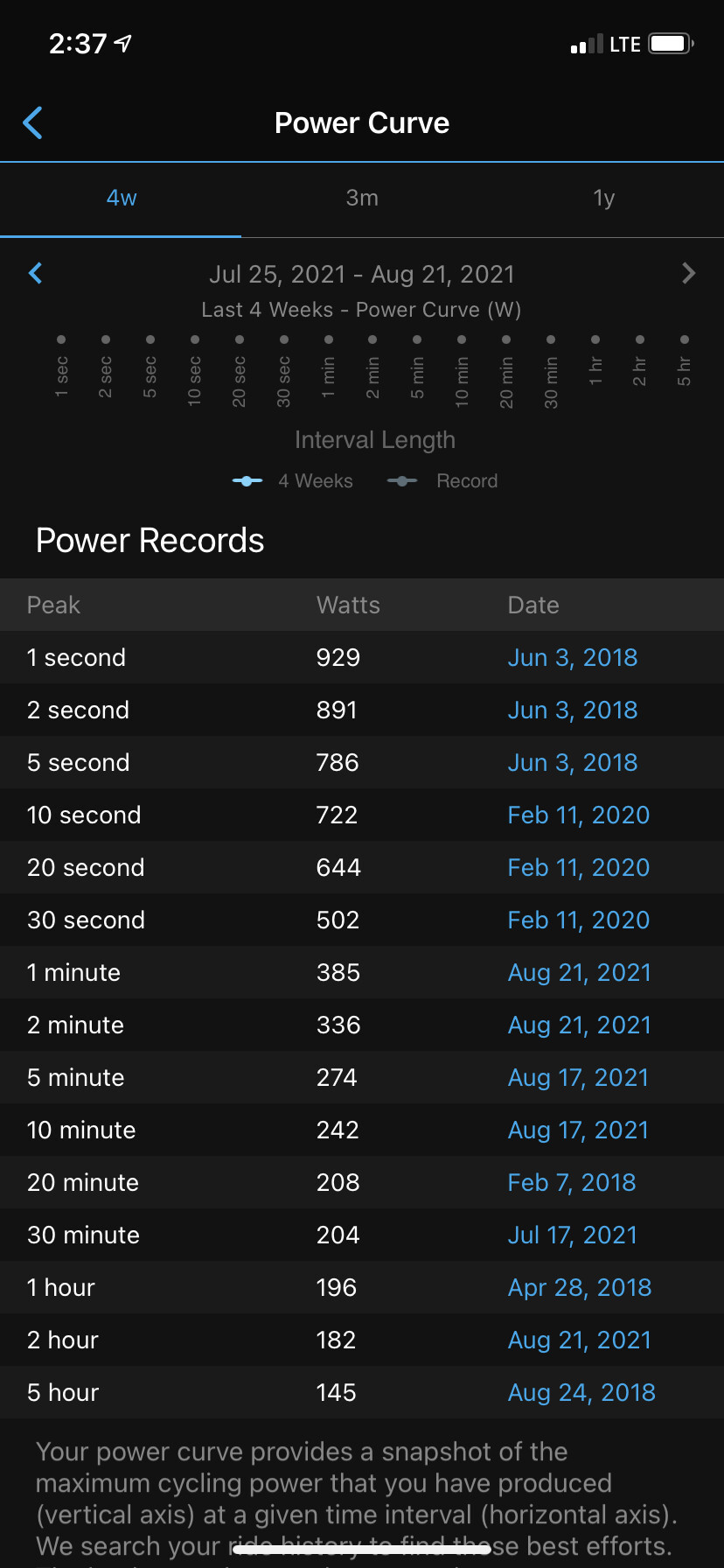
Task: Open the 10 second record dated Feb 11, 2020
Action: coord(579,815)
